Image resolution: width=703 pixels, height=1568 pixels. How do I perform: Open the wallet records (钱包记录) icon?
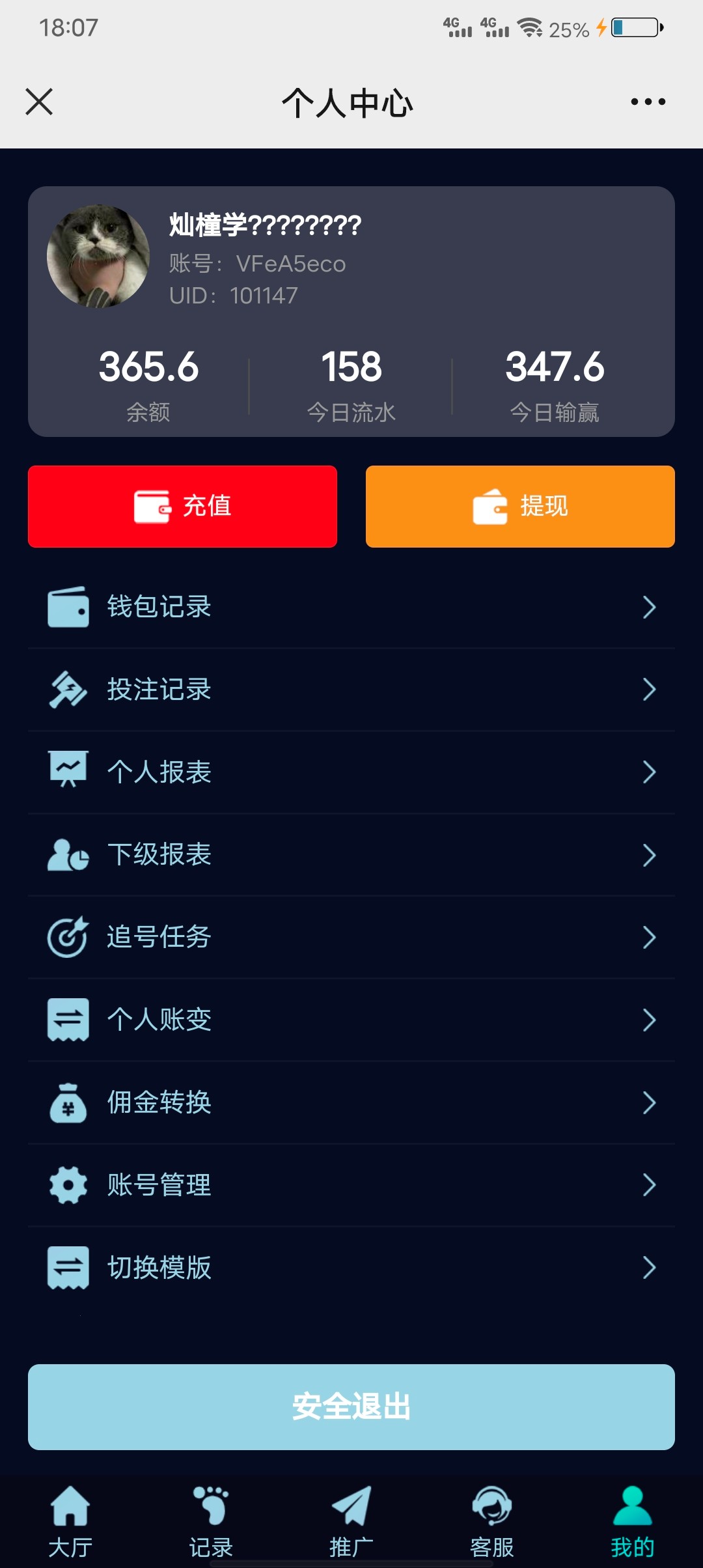point(68,607)
